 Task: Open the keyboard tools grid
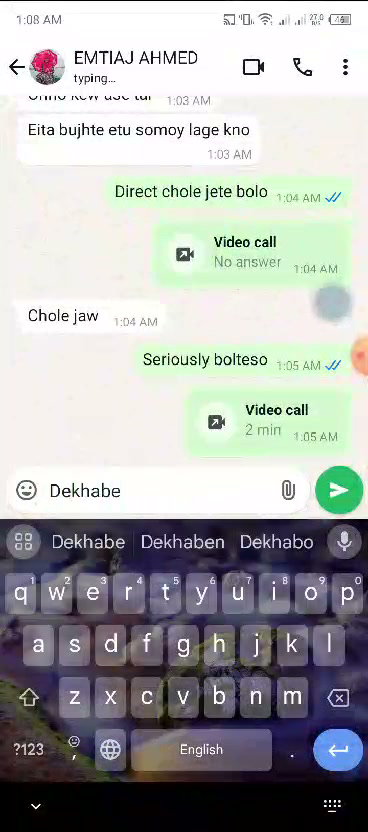click(24, 542)
